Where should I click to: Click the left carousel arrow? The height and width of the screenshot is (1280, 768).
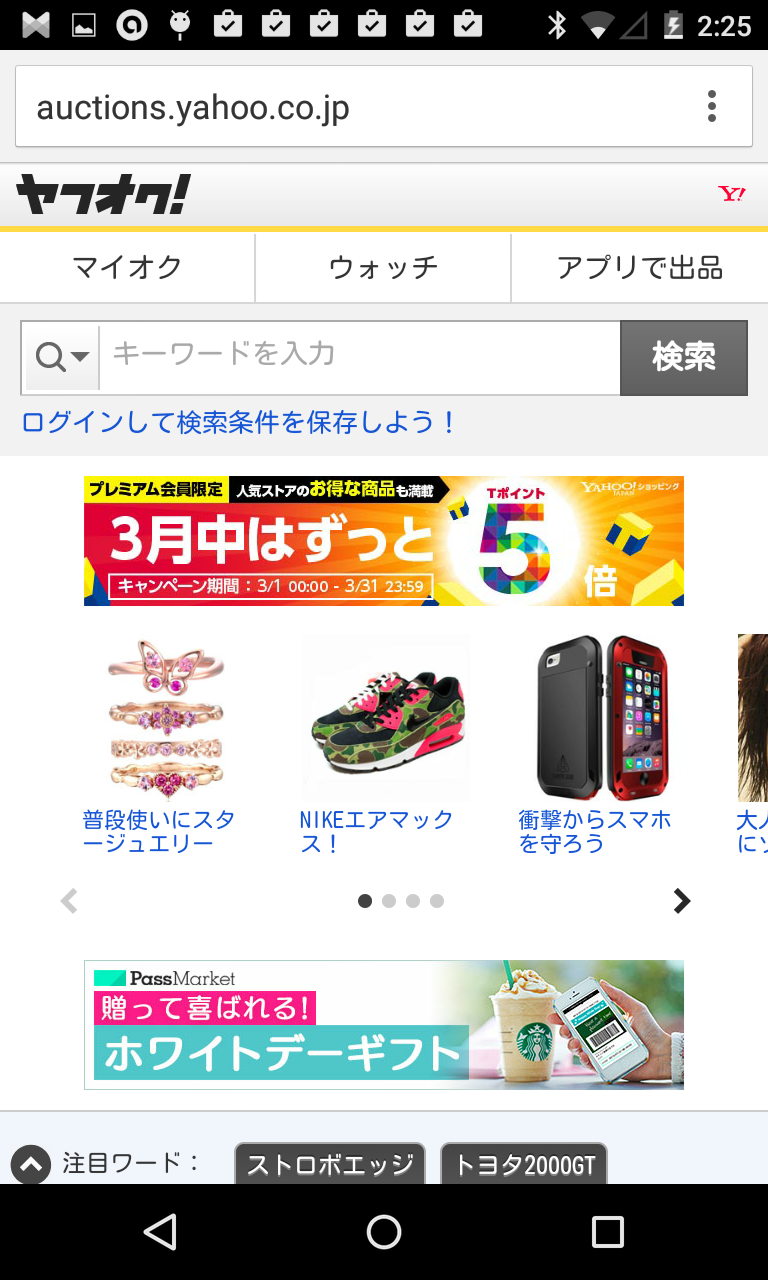67,900
